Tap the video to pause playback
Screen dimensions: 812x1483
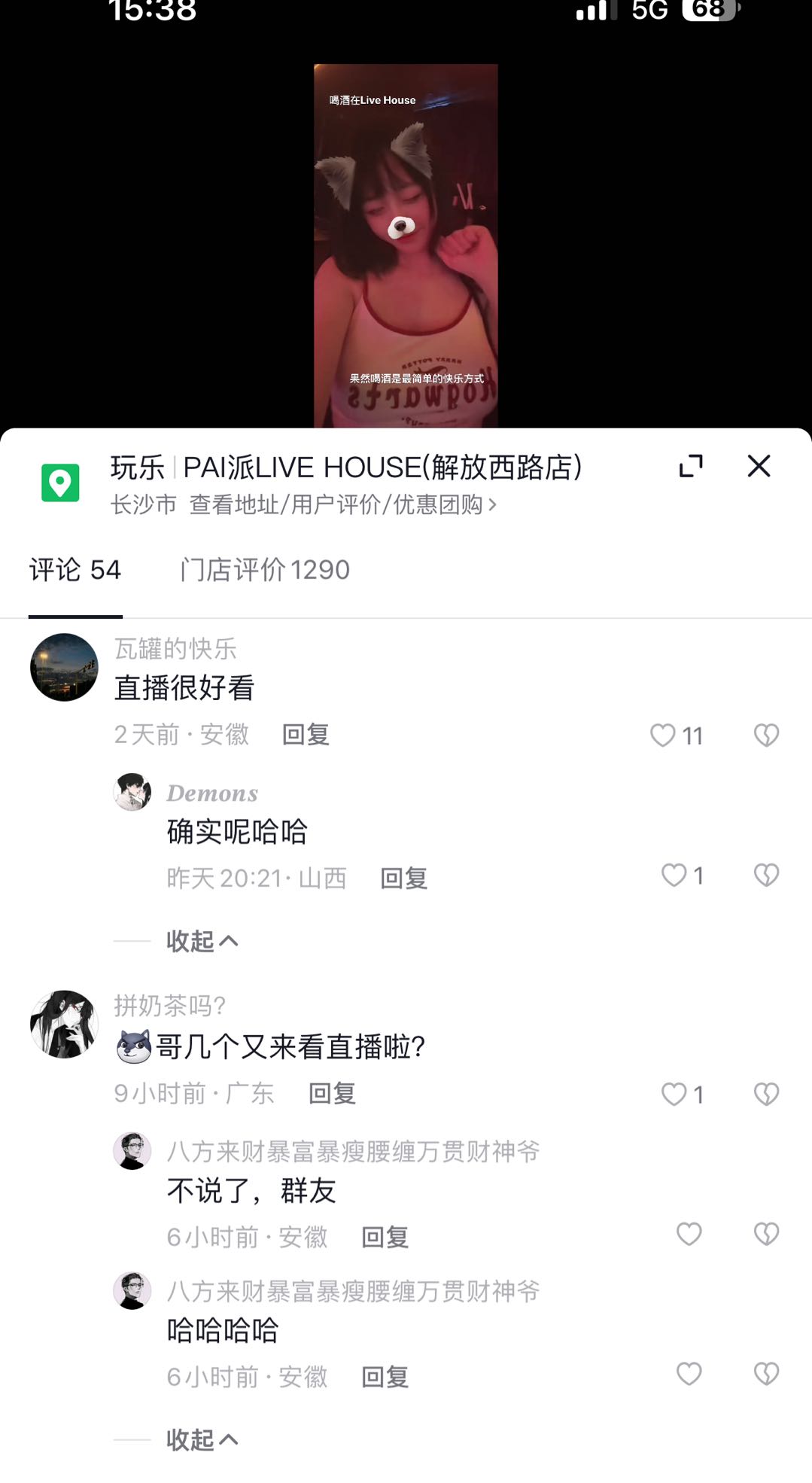(406, 245)
